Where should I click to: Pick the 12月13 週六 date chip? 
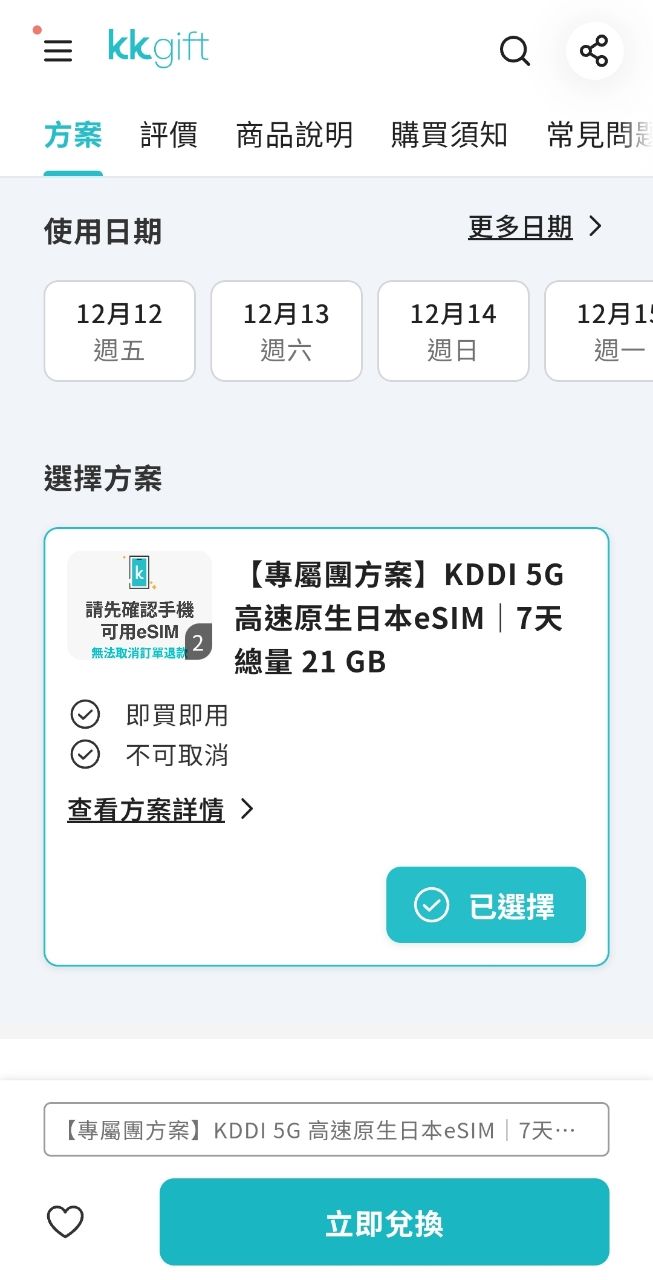point(286,331)
